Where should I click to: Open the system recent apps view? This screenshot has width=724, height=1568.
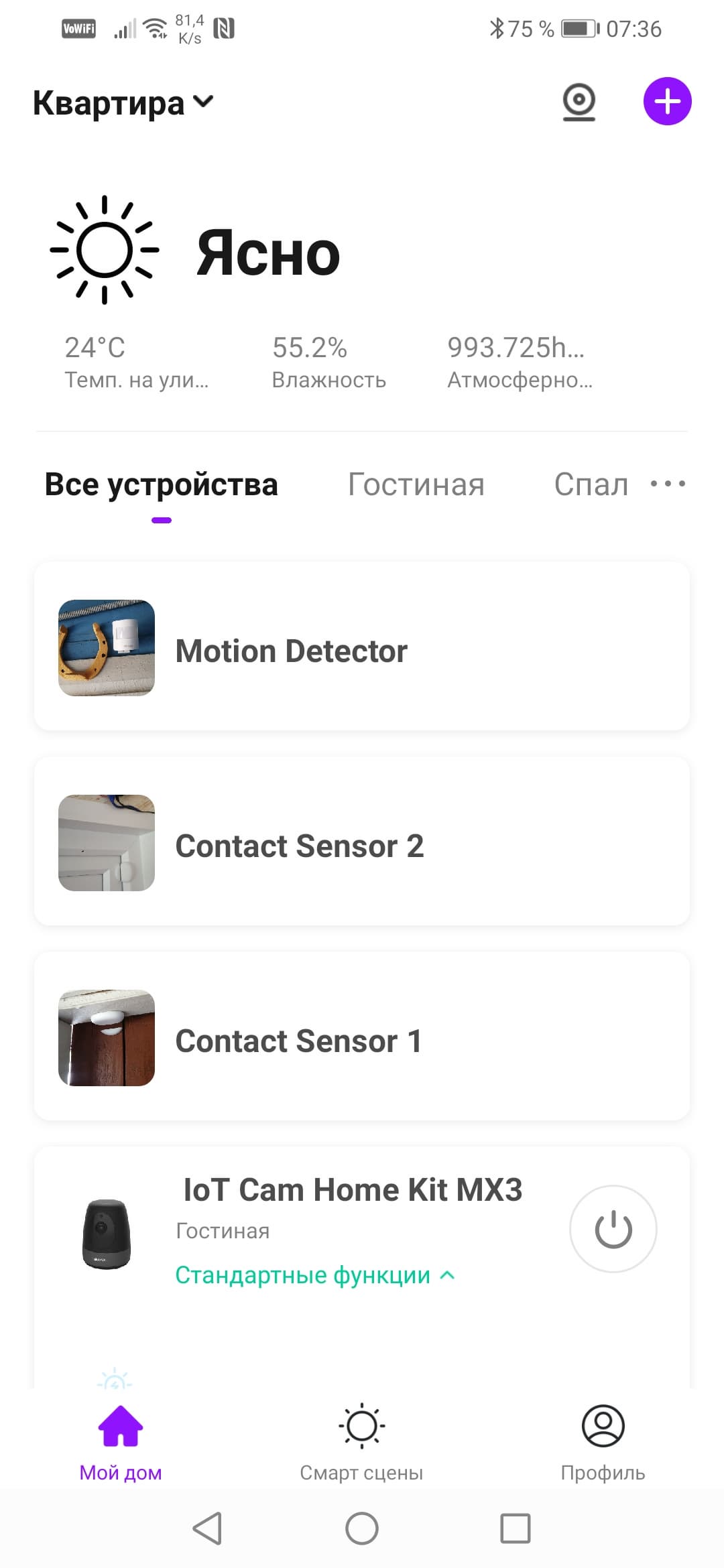tap(515, 1528)
